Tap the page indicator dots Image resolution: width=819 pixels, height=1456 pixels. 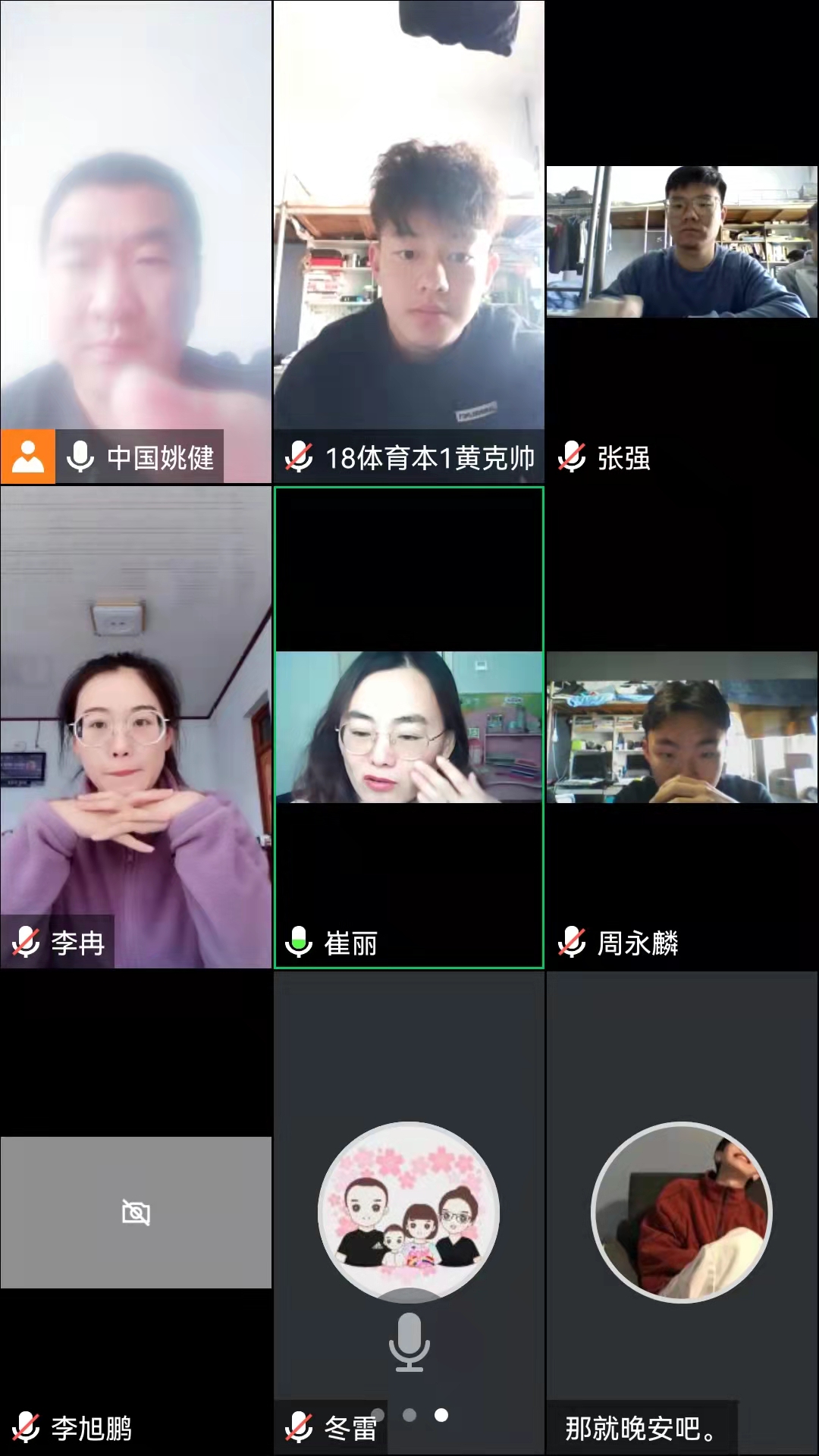point(409,1415)
